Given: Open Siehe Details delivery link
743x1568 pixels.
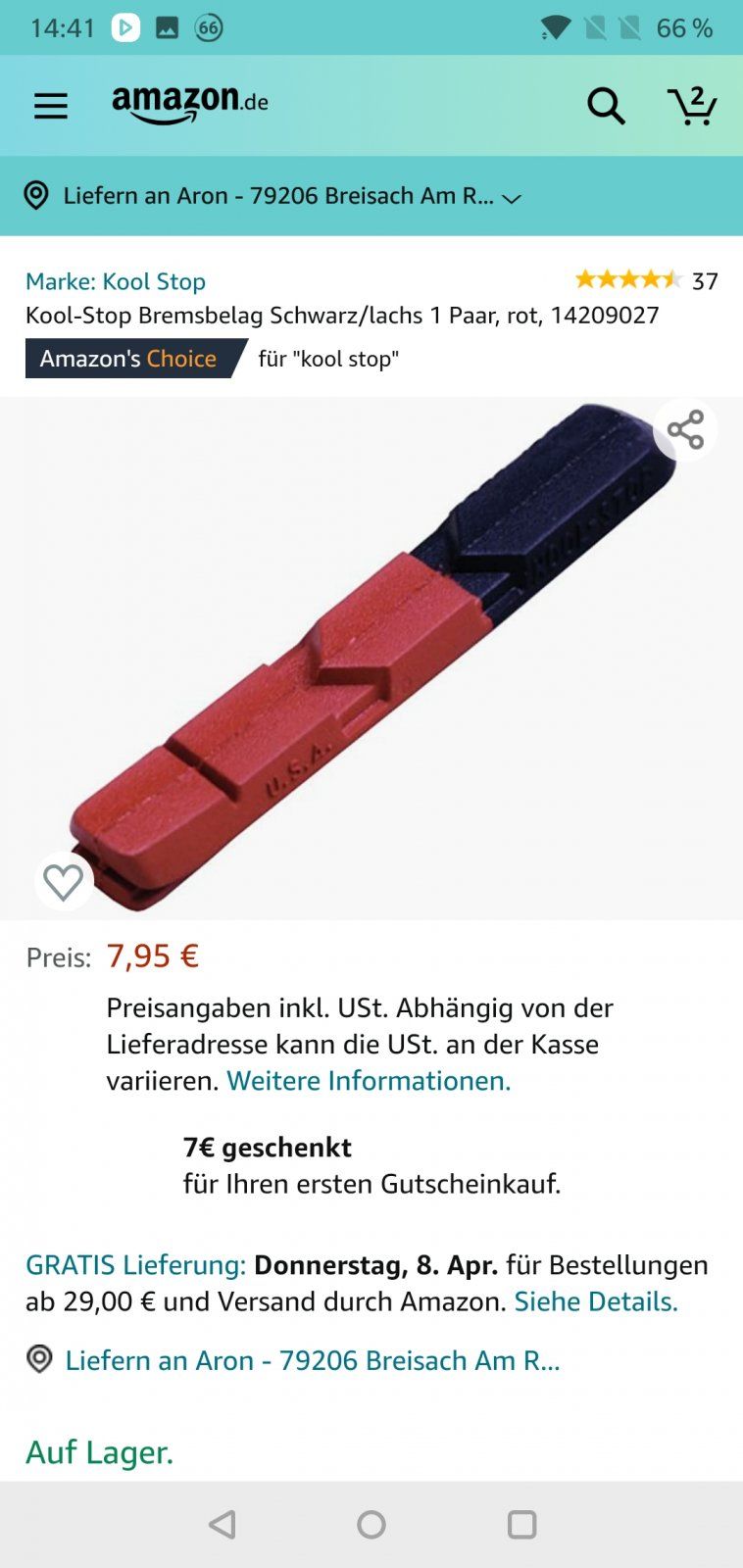Looking at the screenshot, I should coord(596,1301).
